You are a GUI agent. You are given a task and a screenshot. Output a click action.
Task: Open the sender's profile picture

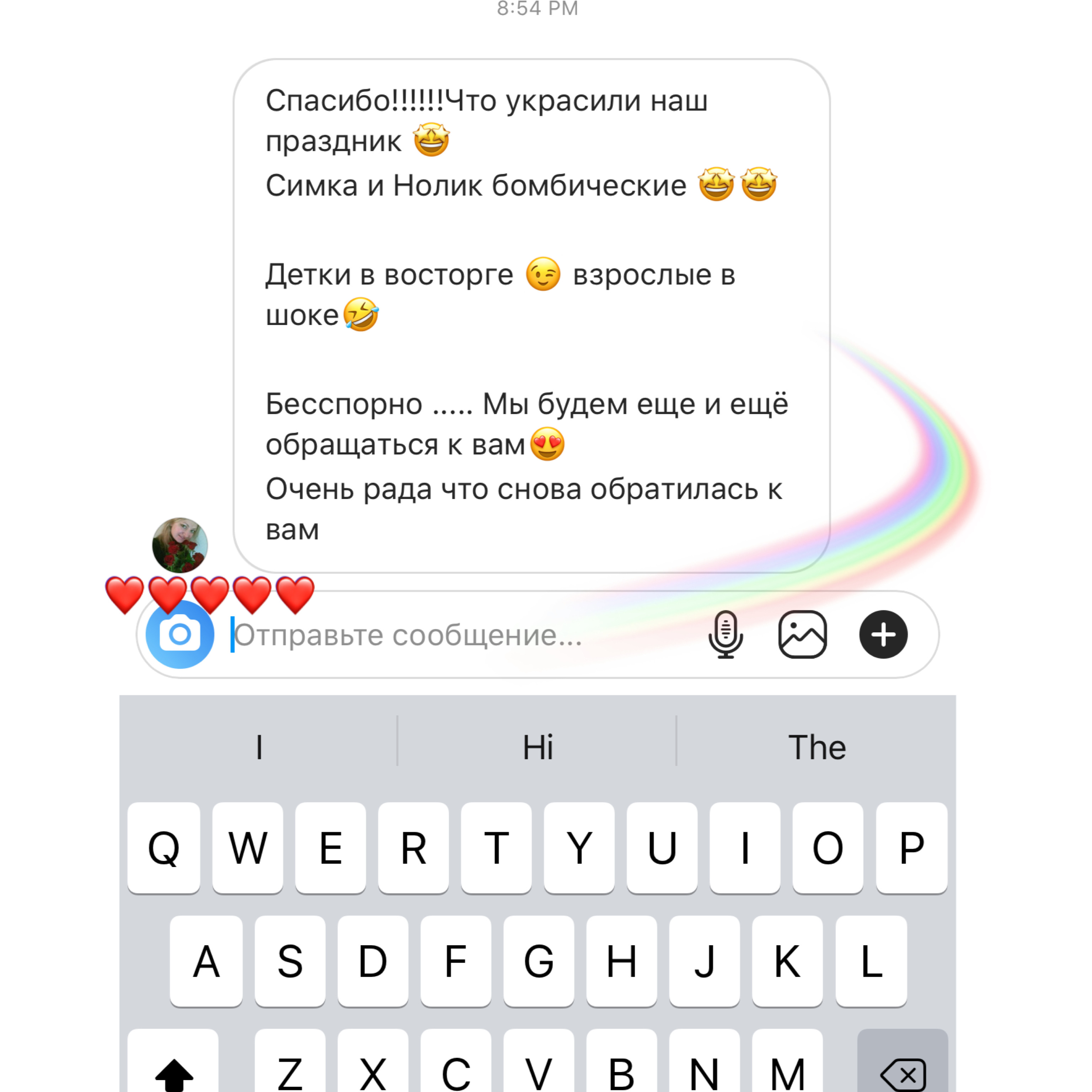[x=180, y=545]
